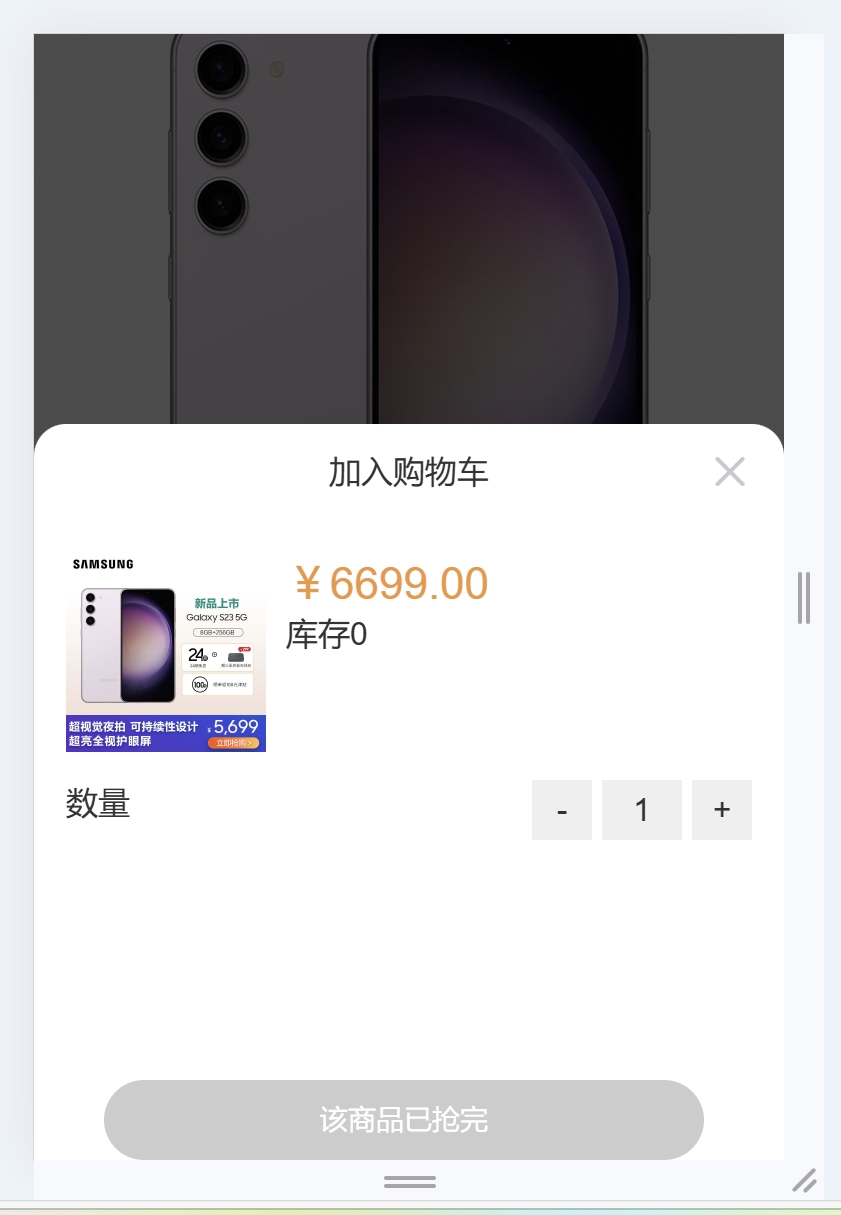
Task: Increase quantity with the plus button
Action: (722, 810)
